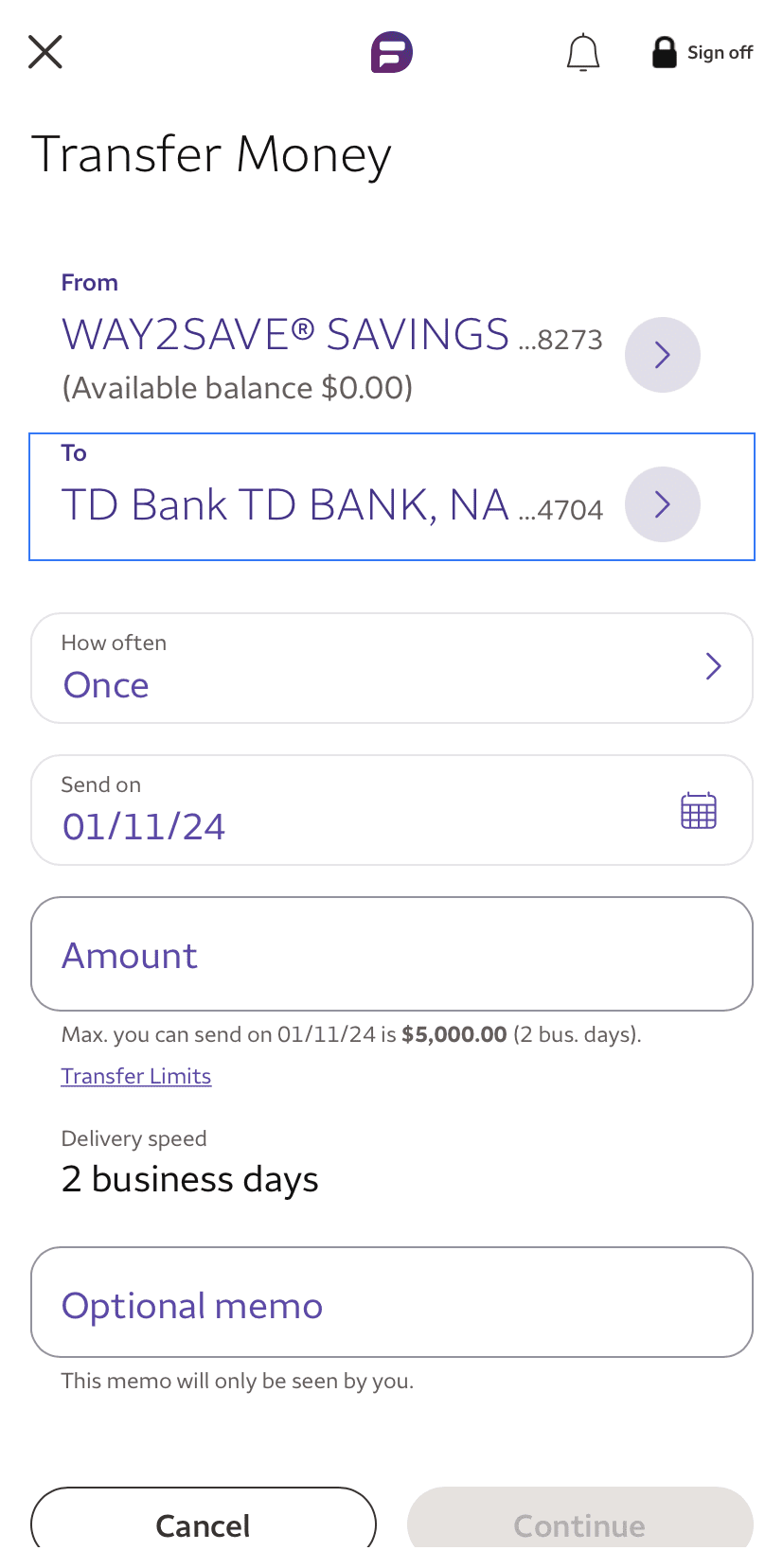Open the notifications bell
The width and height of the screenshot is (783, 1568).
pos(583,52)
